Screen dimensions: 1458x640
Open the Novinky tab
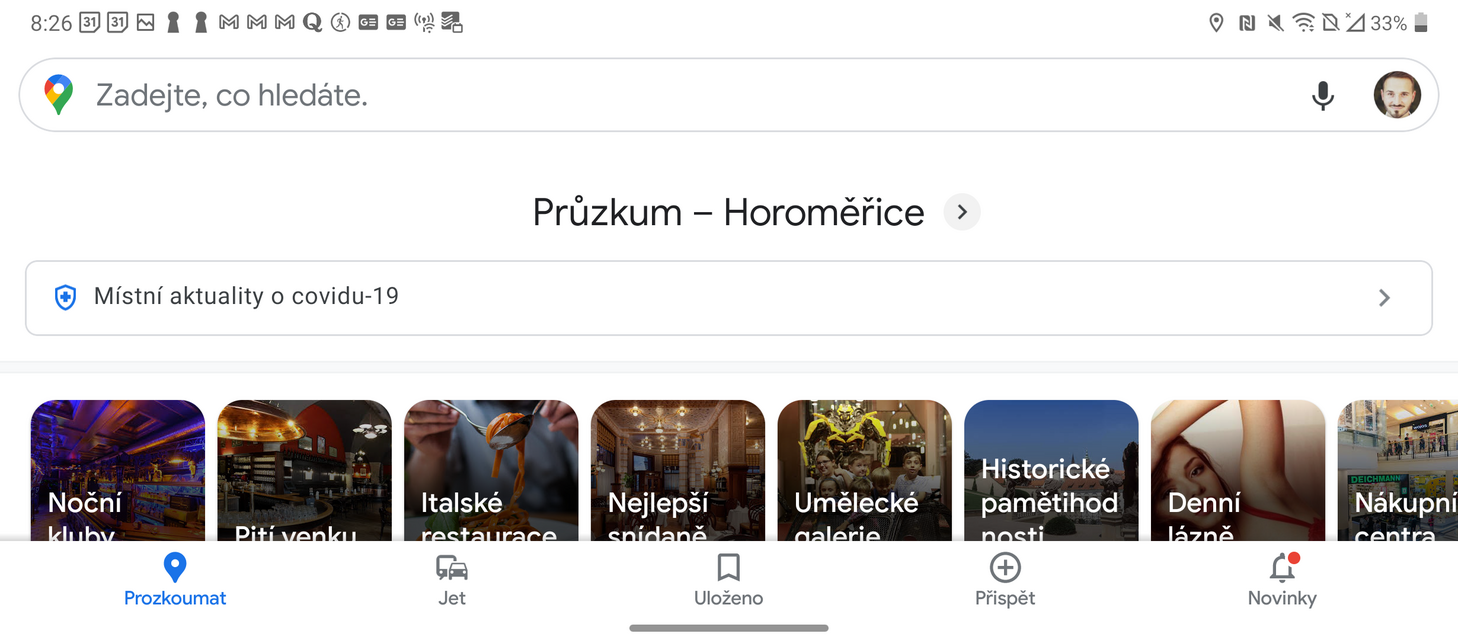(1282, 582)
